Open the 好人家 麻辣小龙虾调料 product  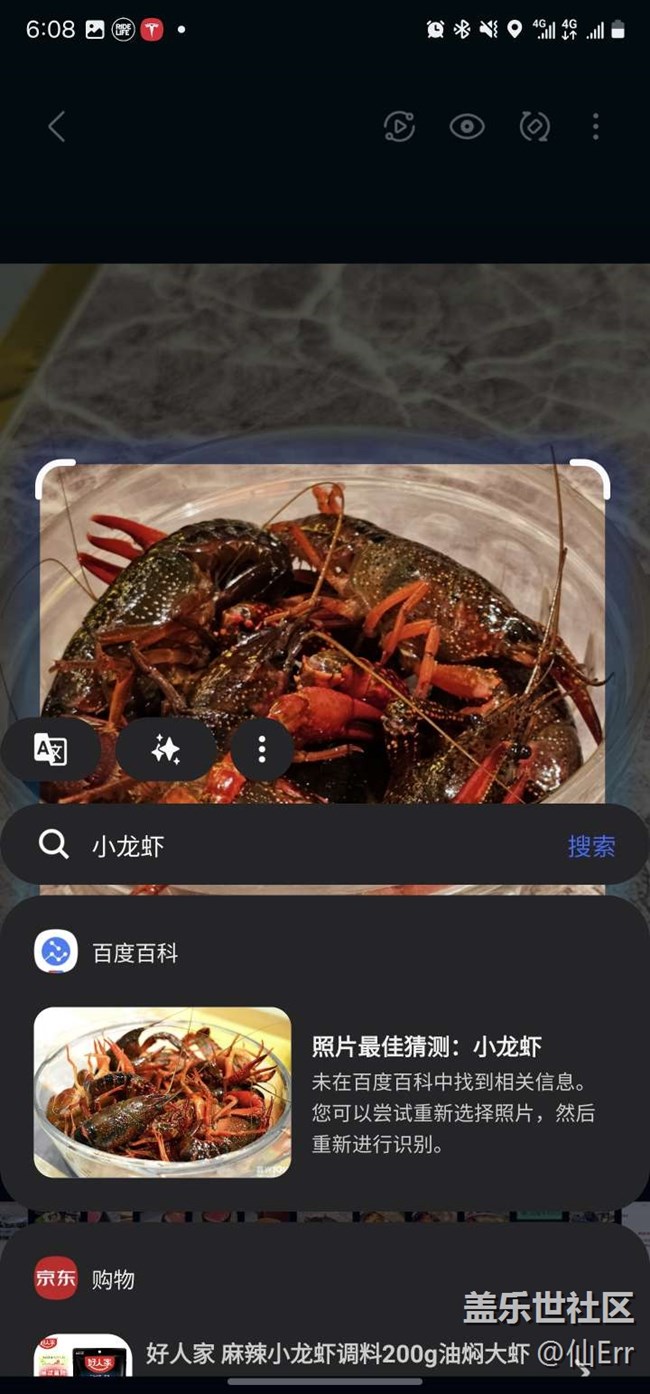[x=337, y=1354]
